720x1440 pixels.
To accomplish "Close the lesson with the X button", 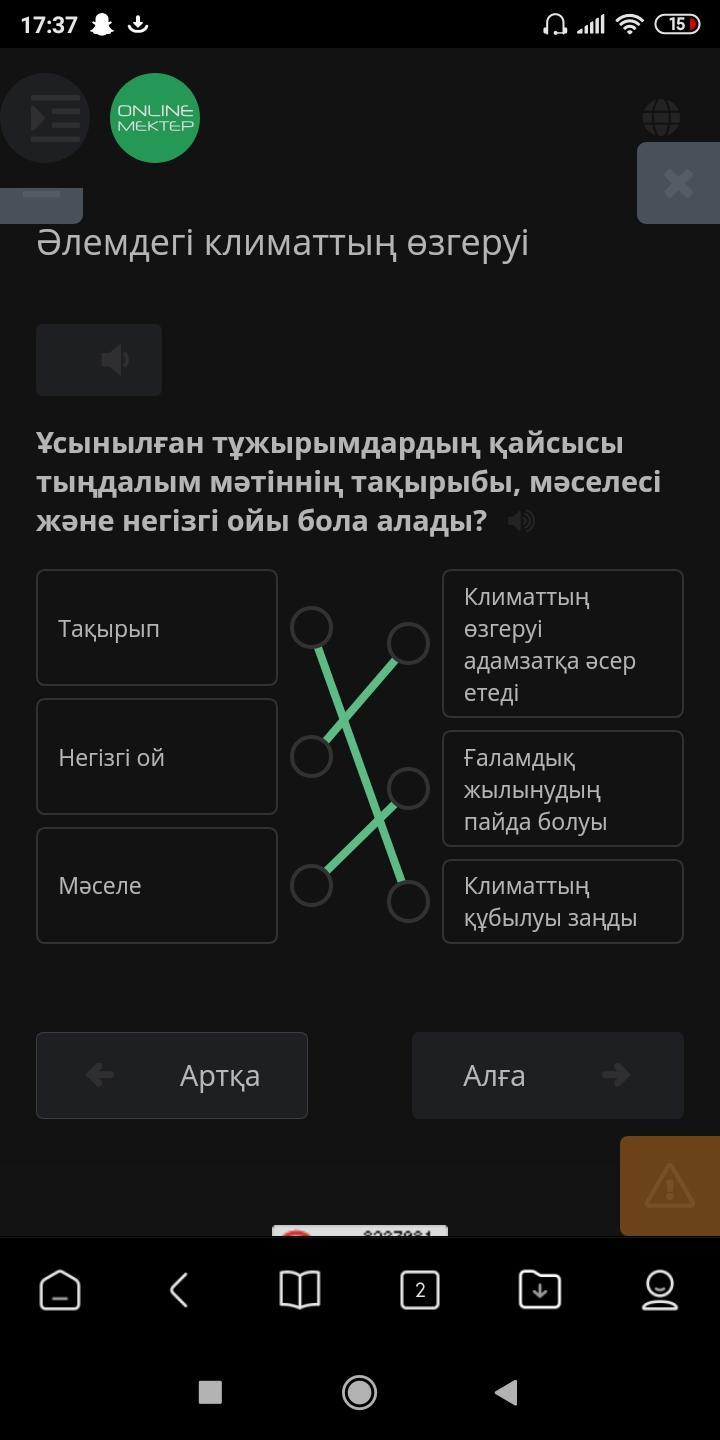I will [x=678, y=183].
